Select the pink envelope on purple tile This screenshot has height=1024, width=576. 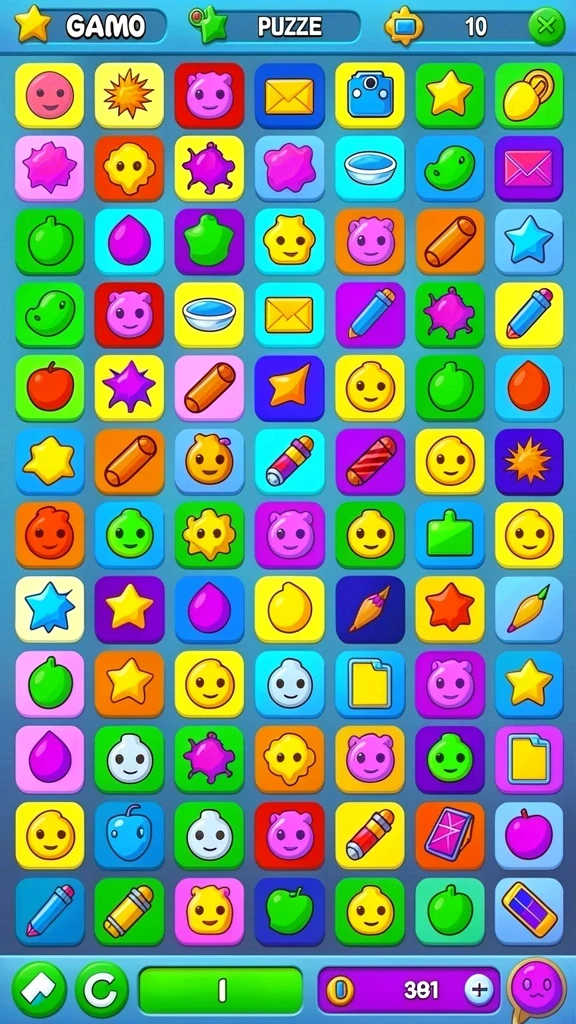[x=529, y=168]
